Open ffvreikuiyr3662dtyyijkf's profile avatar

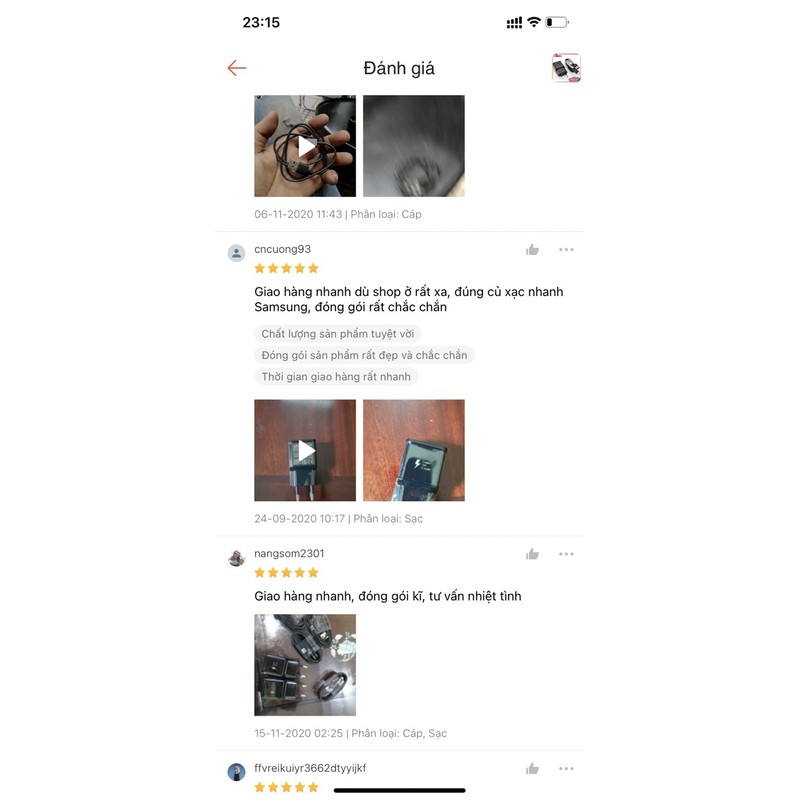point(236,772)
